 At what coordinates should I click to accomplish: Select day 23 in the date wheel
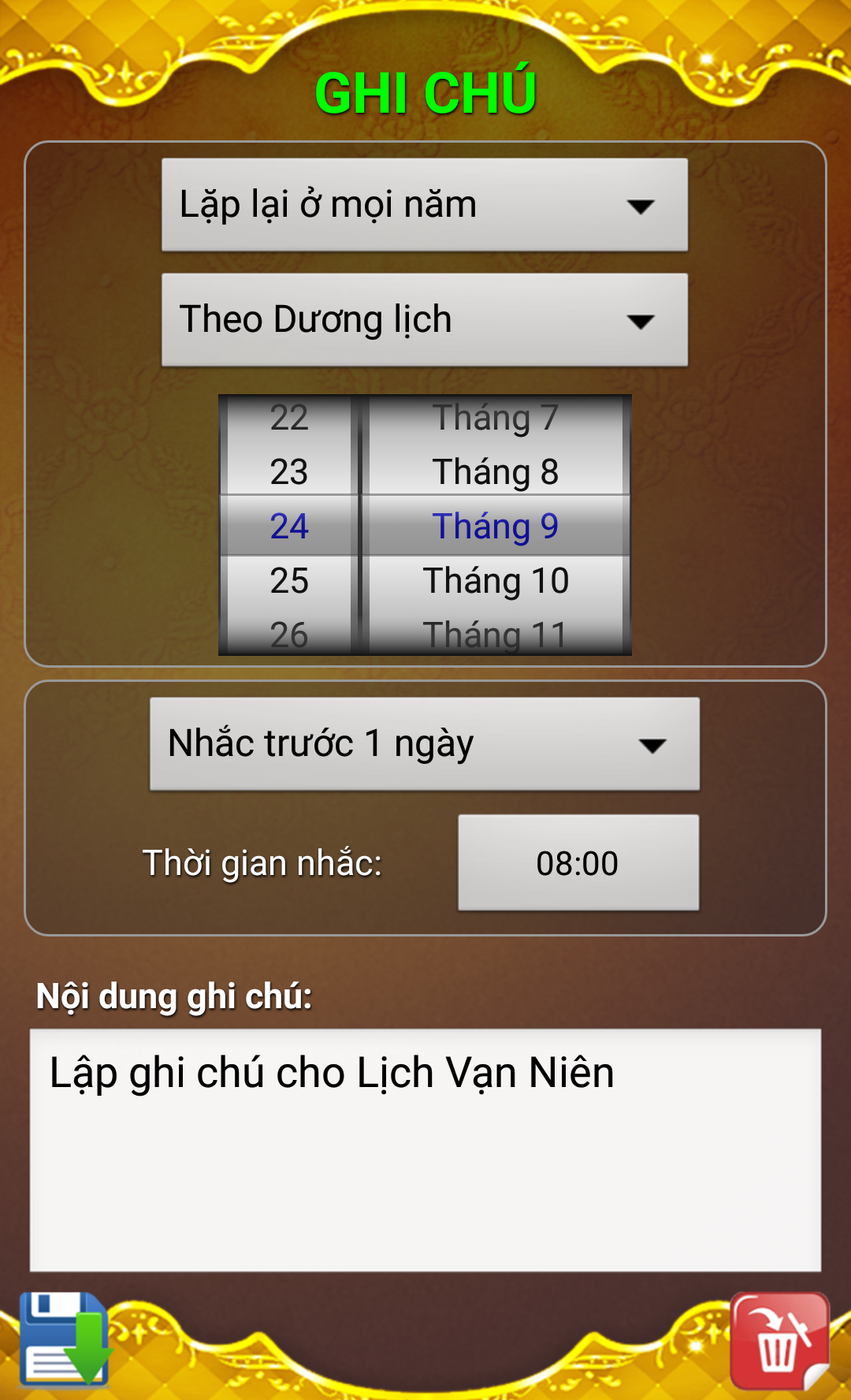pyautogui.click(x=289, y=472)
